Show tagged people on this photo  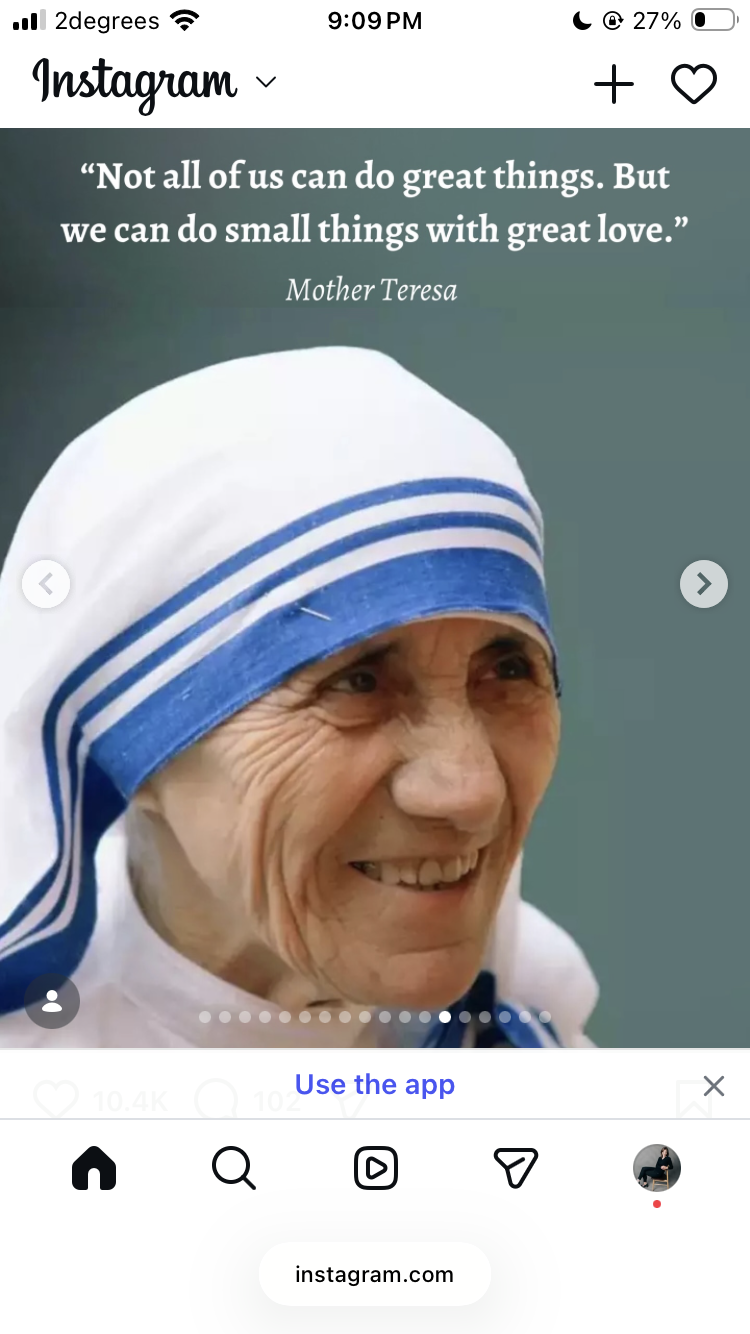pos(52,1001)
